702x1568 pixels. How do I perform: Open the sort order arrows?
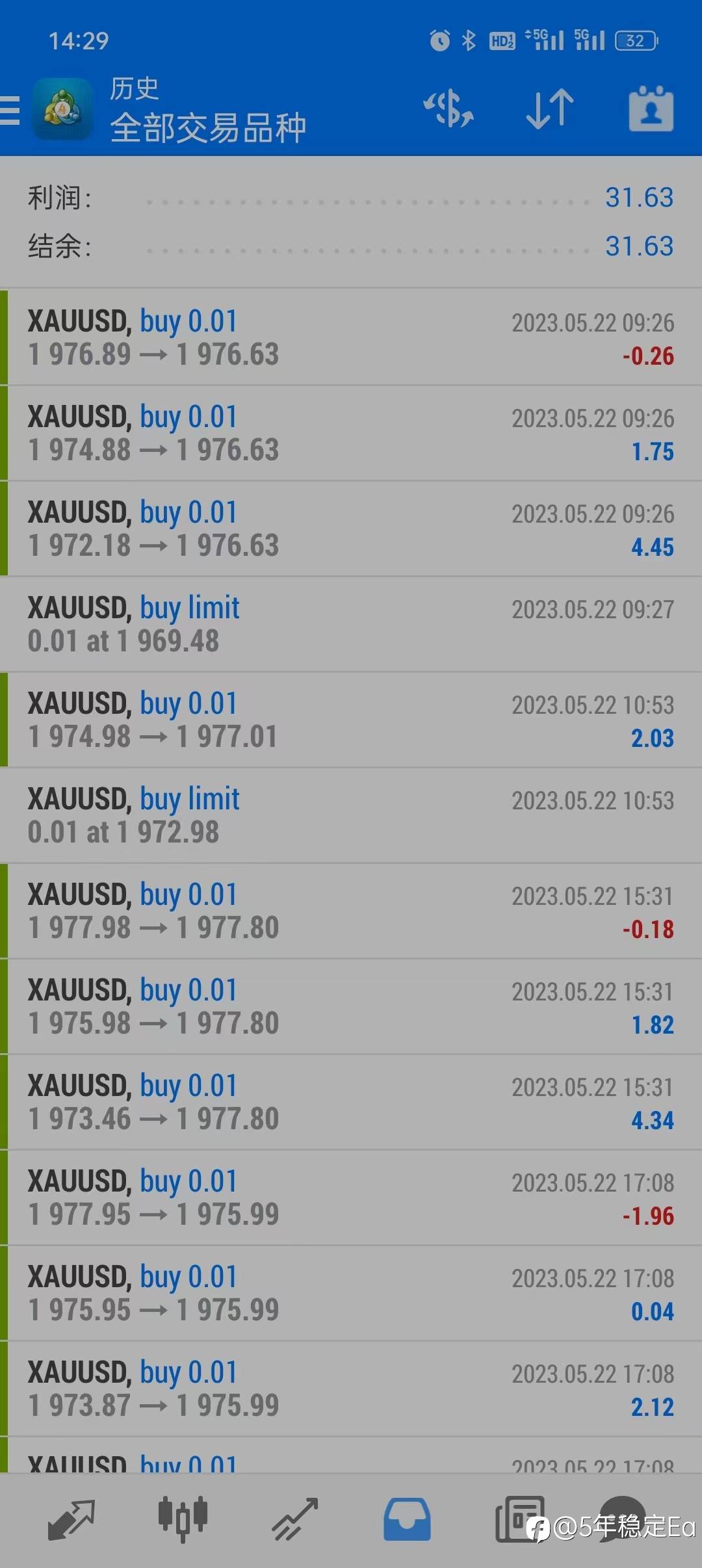click(550, 109)
